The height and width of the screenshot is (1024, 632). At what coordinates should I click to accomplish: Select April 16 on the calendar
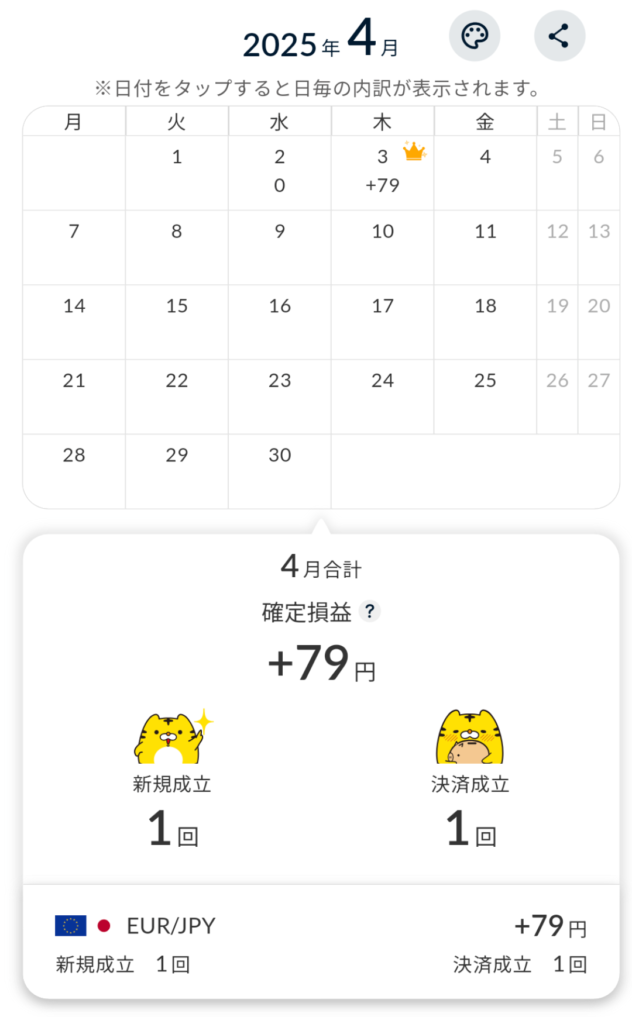(x=279, y=321)
